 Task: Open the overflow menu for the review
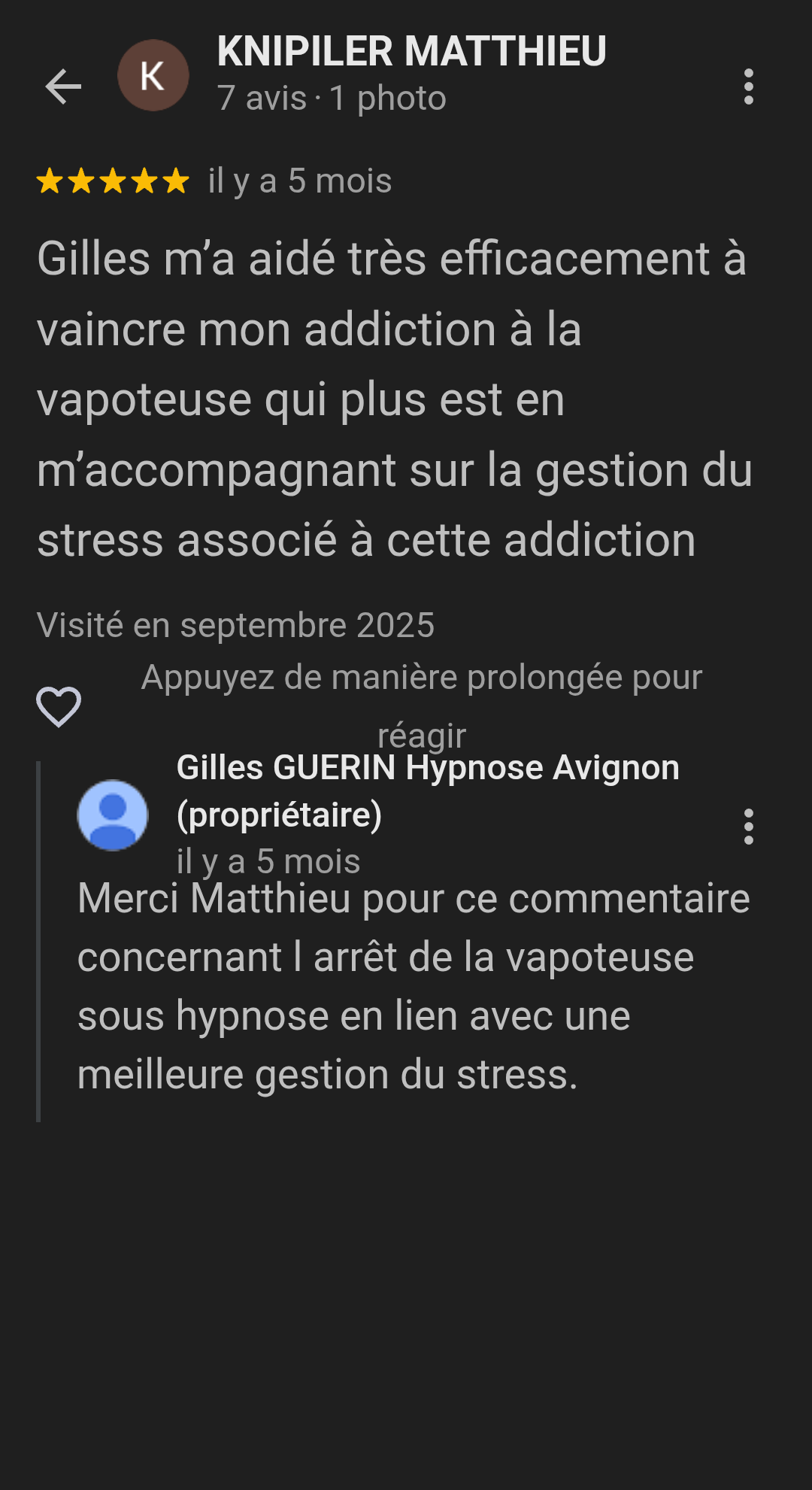point(748,86)
